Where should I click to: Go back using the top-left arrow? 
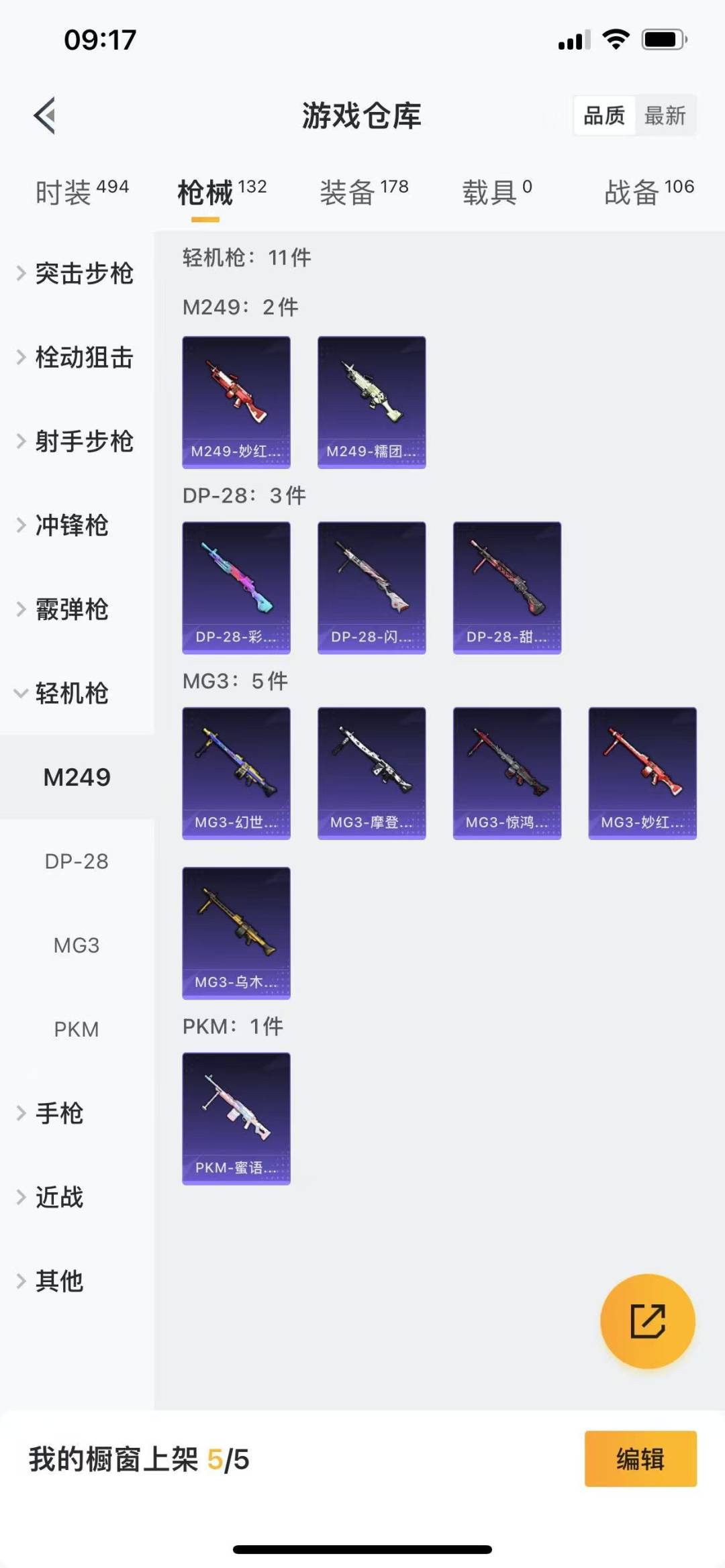(x=44, y=115)
